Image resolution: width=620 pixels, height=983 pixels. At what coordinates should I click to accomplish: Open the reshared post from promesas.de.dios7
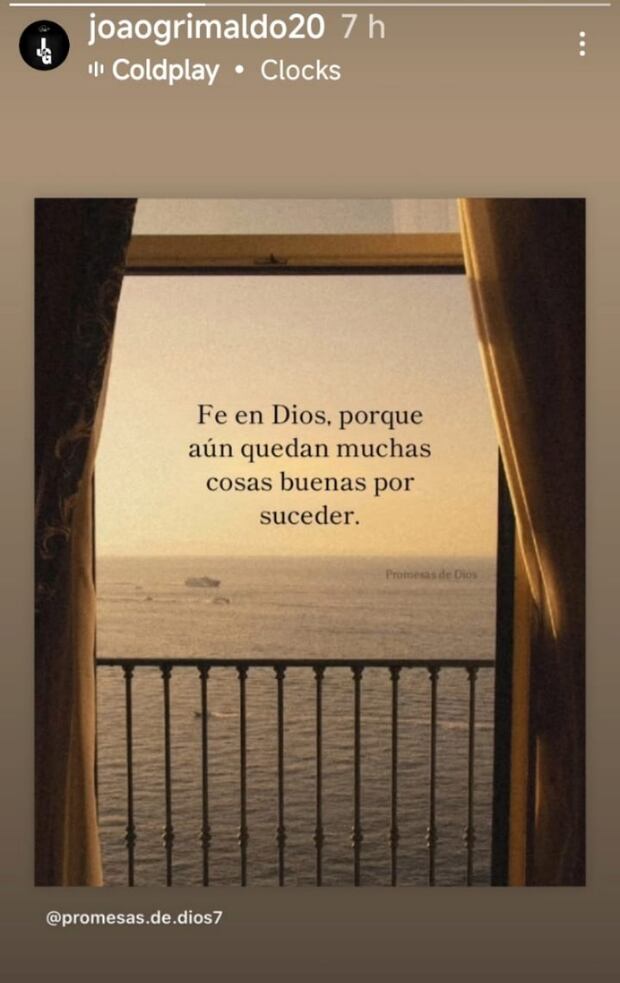(310, 541)
